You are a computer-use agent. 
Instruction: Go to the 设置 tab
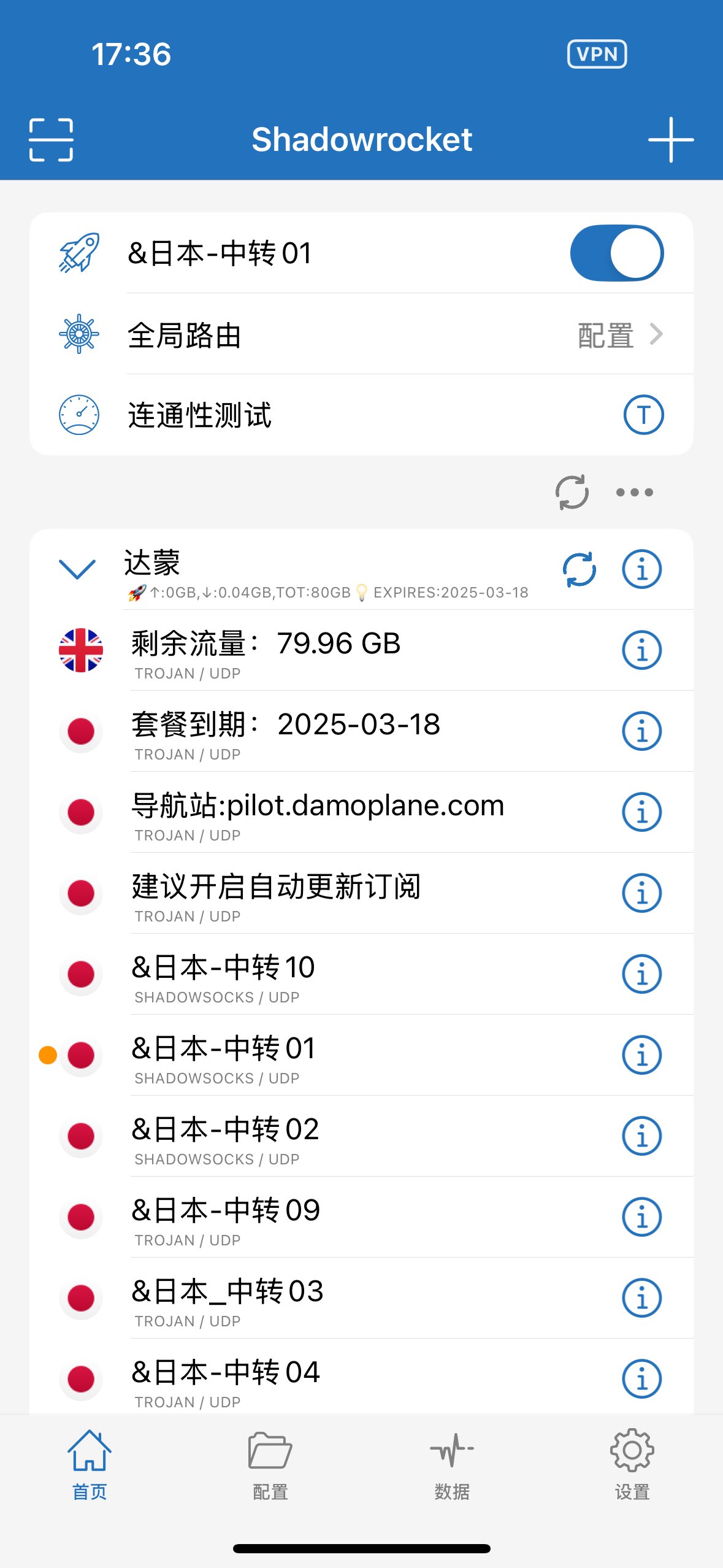(632, 1465)
